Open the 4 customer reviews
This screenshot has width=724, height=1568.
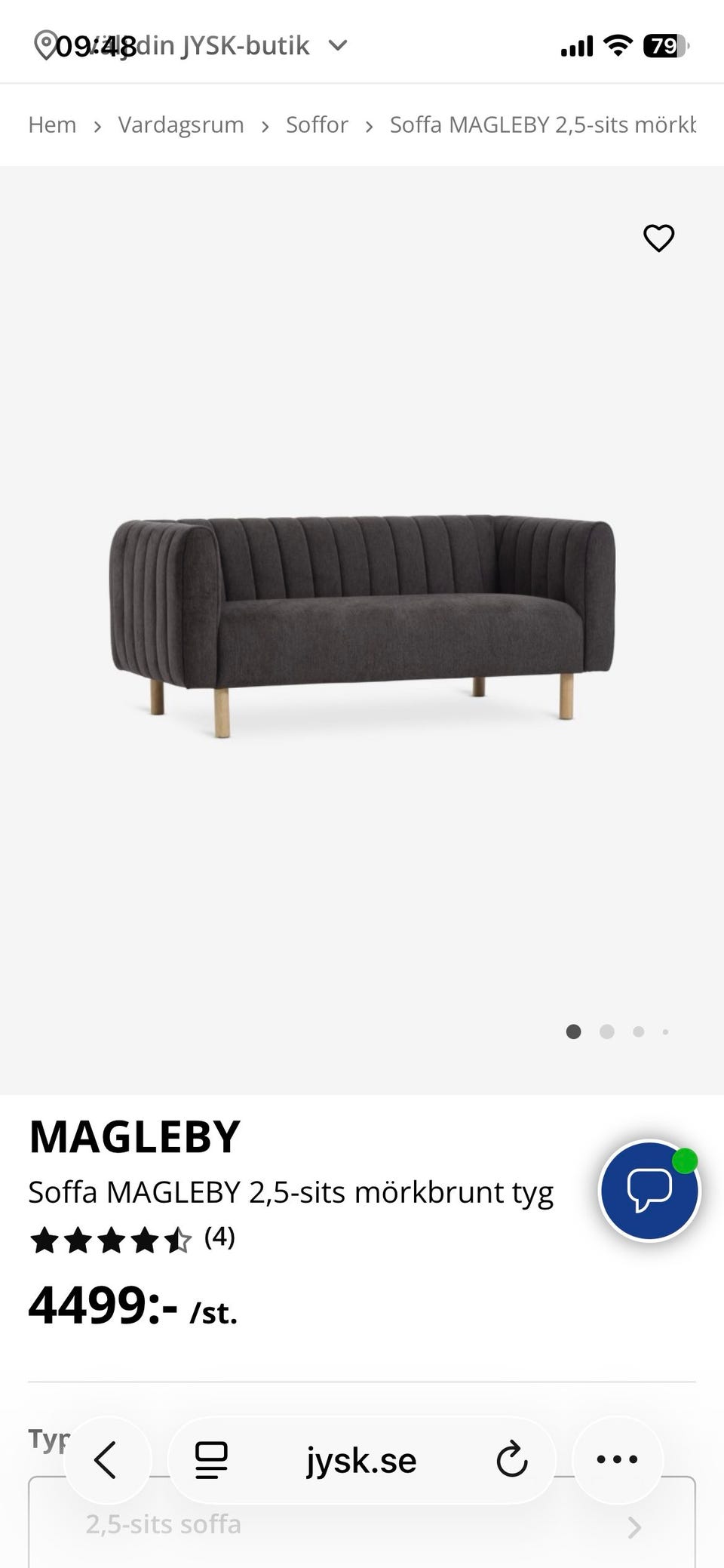219,1237
